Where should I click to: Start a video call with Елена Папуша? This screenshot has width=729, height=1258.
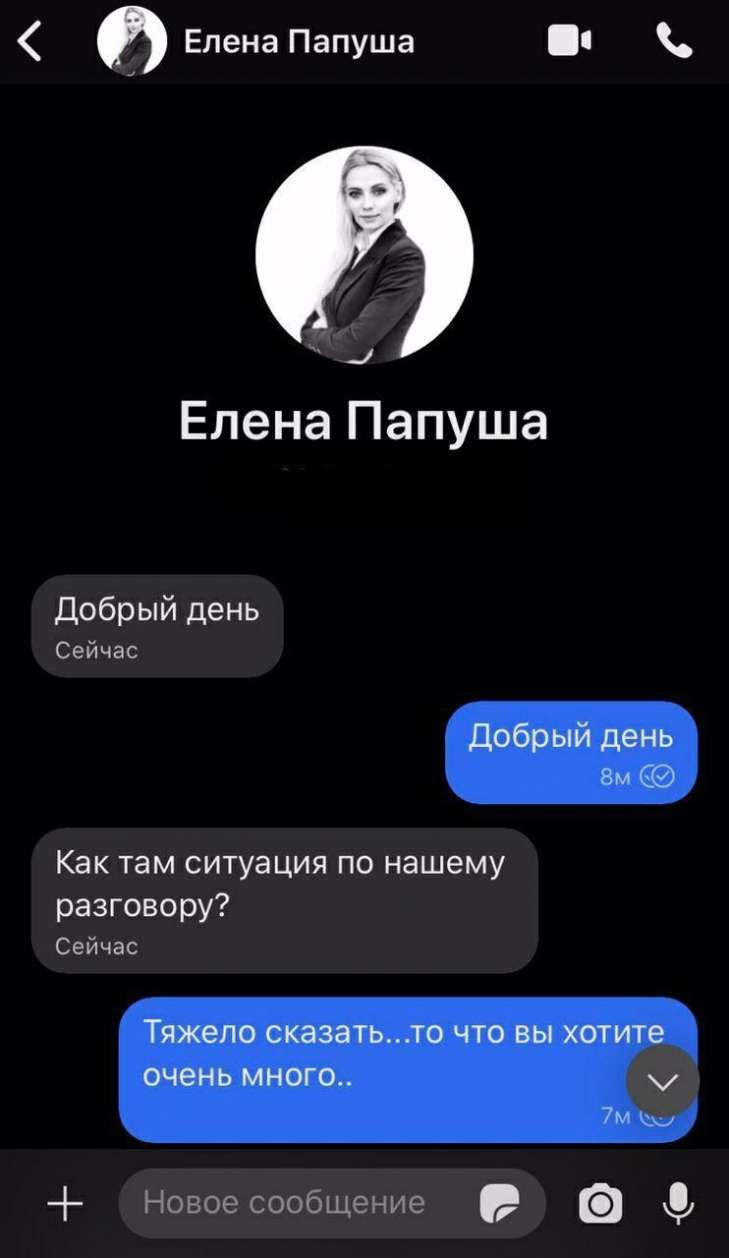tap(570, 41)
